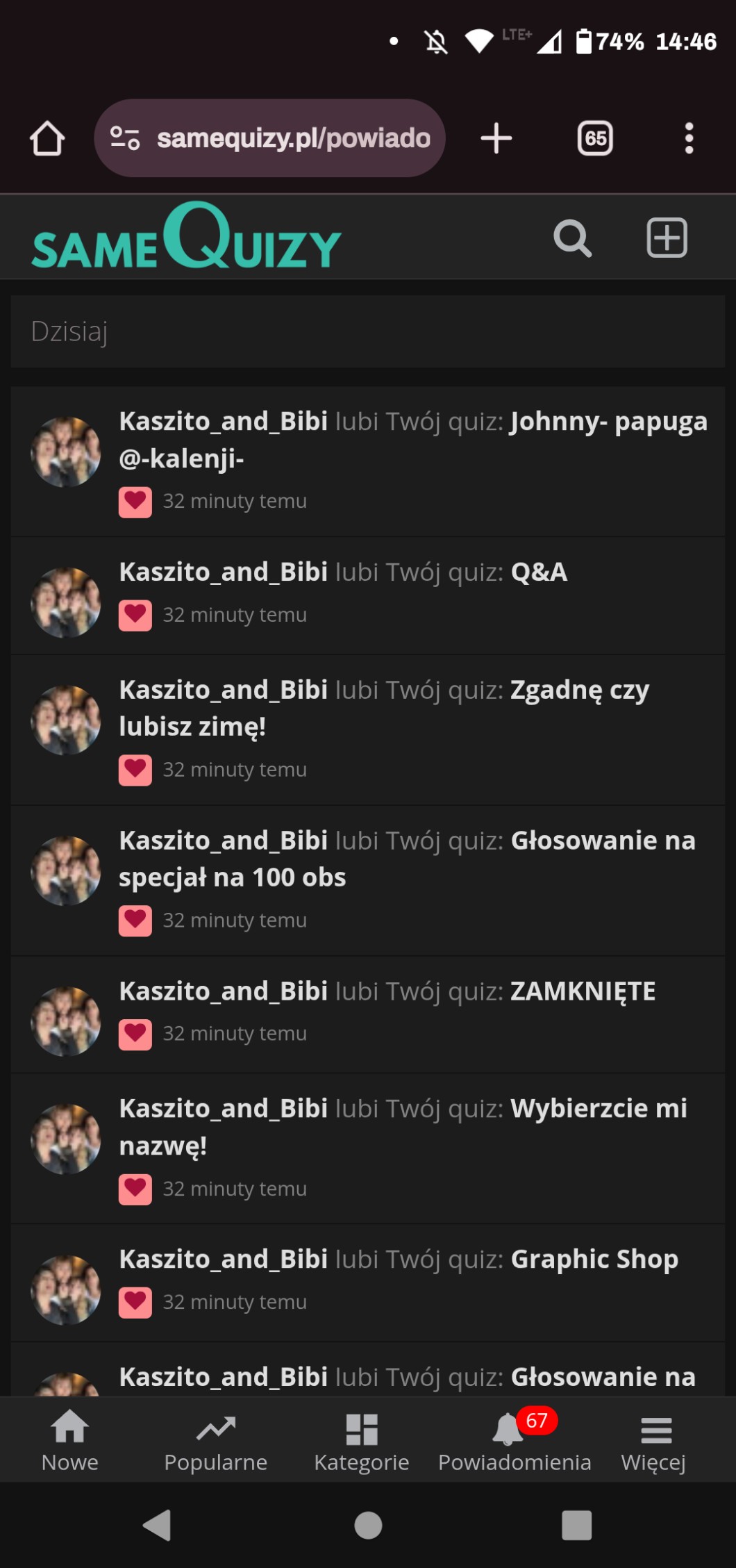Open the Więcej menu
Image resolution: width=736 pixels, height=1568 pixels.
coord(654,1440)
